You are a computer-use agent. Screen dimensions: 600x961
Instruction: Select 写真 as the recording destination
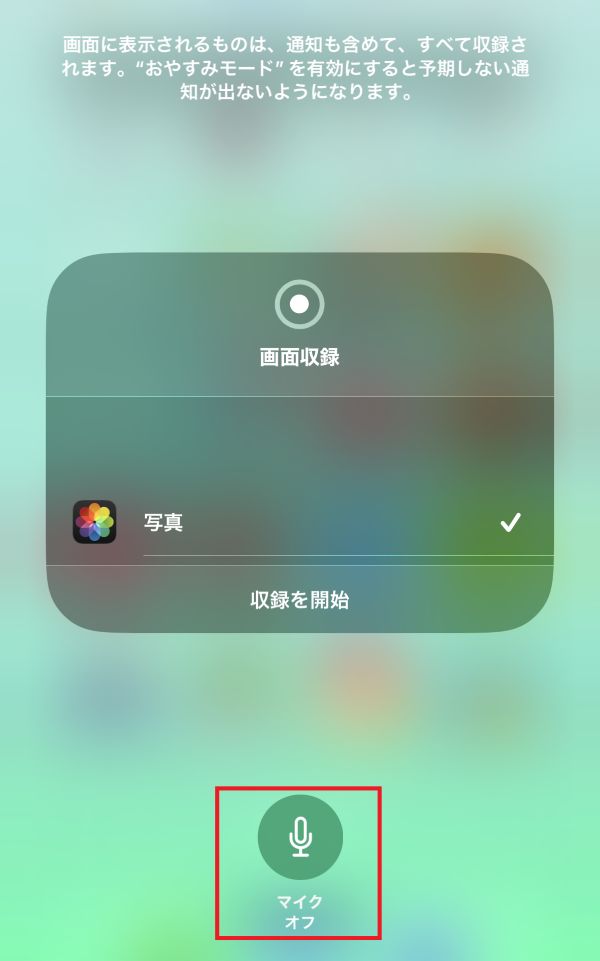point(300,522)
